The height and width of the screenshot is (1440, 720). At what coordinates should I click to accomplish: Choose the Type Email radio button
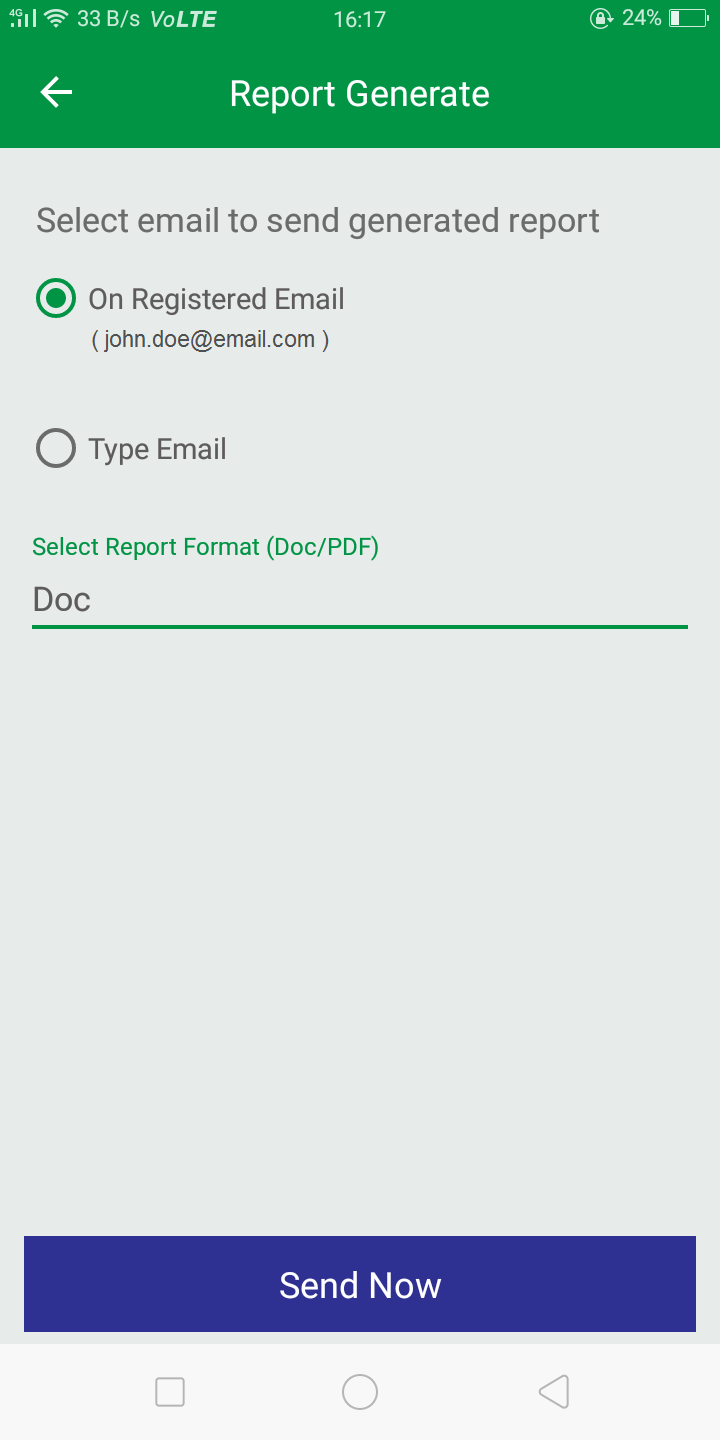[56, 448]
